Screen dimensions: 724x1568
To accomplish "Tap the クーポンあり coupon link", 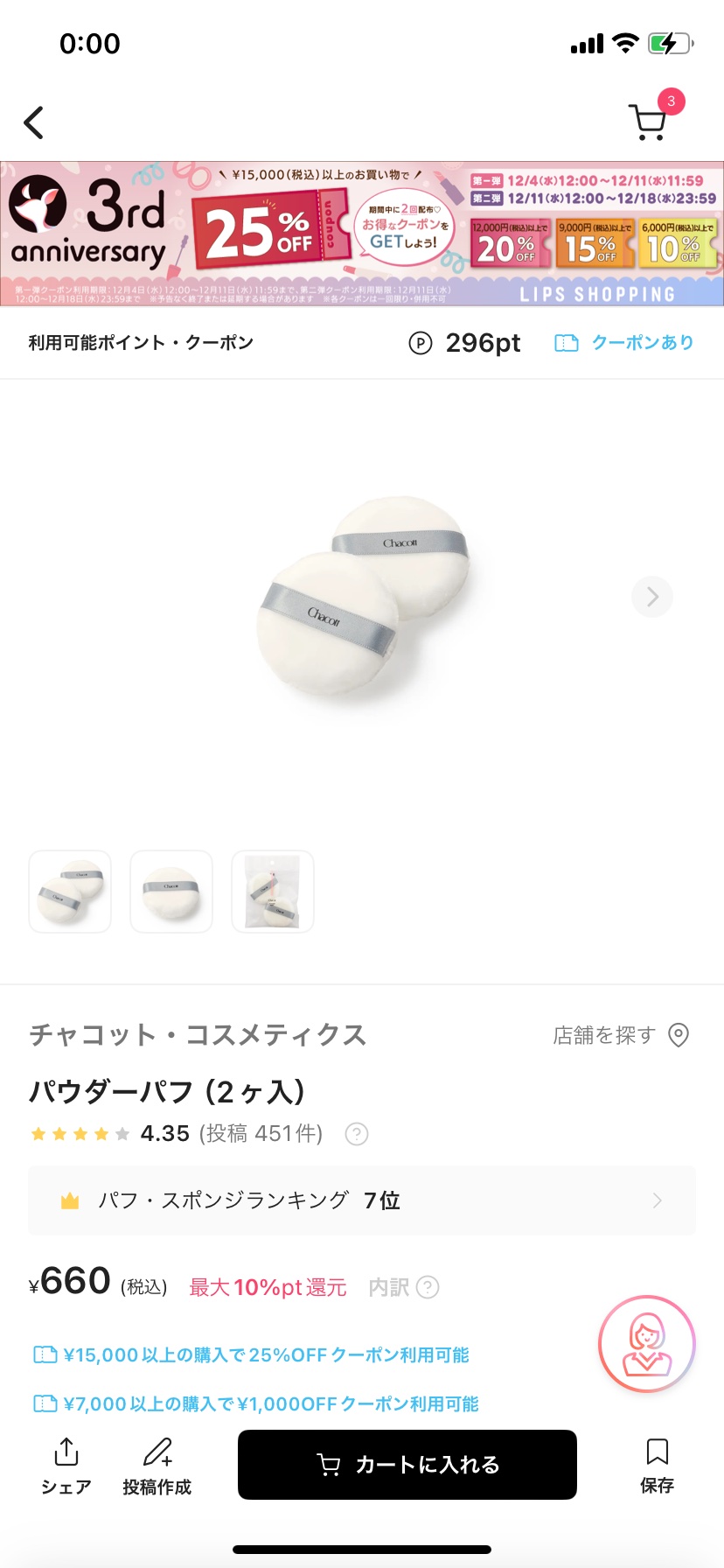I will (624, 343).
